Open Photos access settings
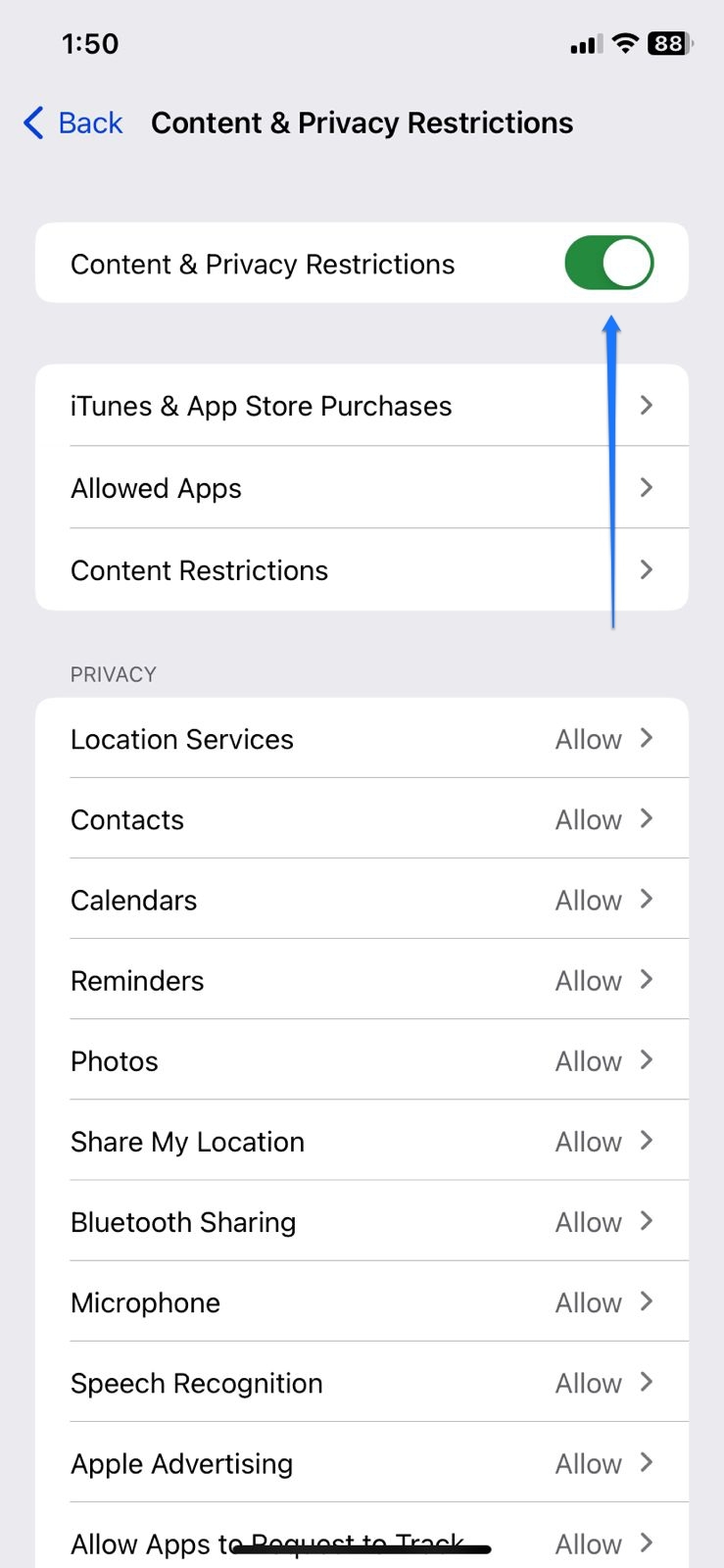This screenshot has width=724, height=1568. coord(362,1060)
